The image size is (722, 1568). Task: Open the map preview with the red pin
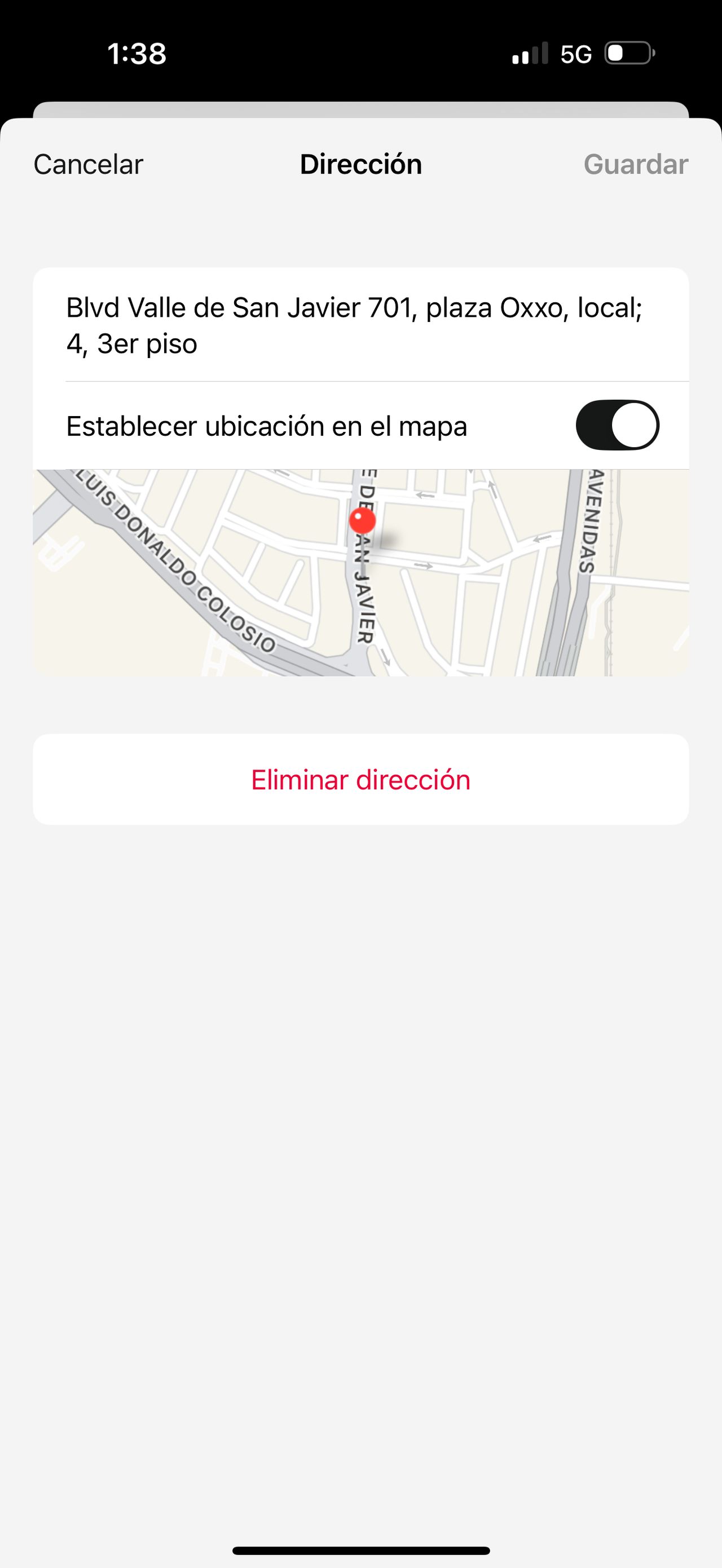tap(360, 572)
